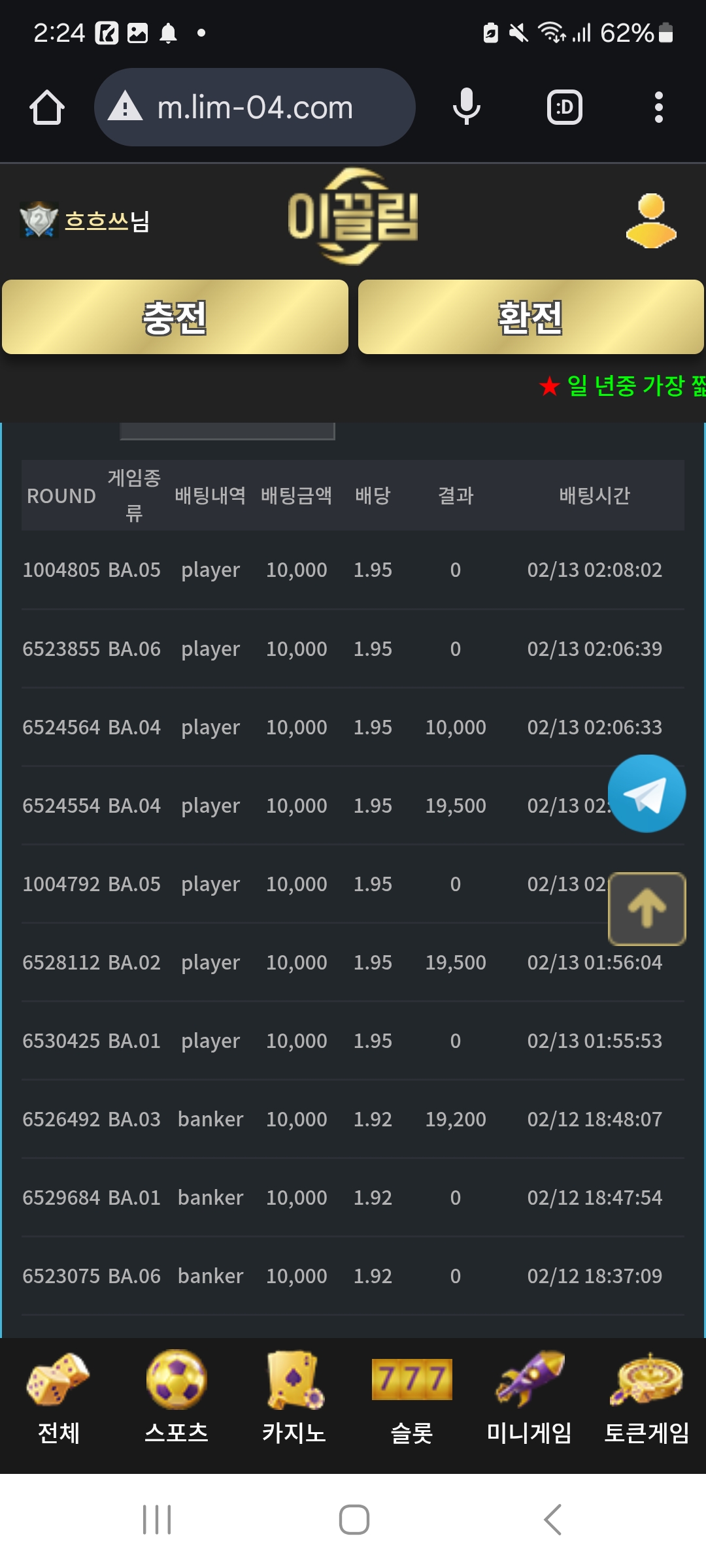
Task: Open the Telegram floating button
Action: tap(647, 793)
